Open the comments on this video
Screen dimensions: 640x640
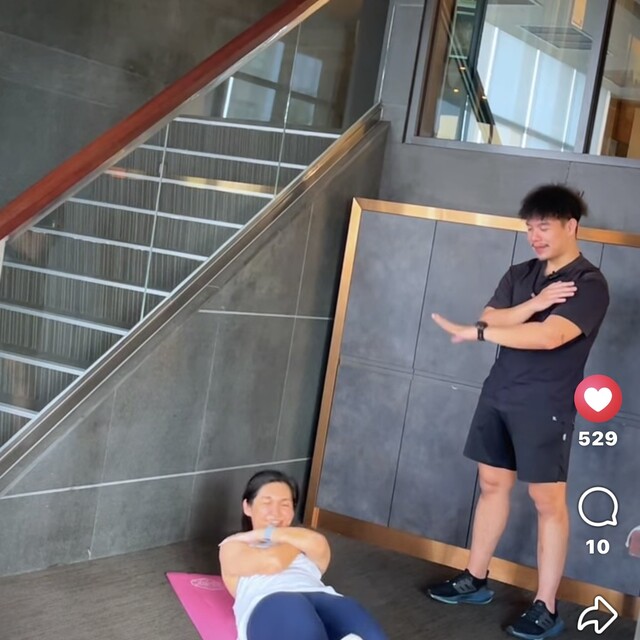point(597,507)
